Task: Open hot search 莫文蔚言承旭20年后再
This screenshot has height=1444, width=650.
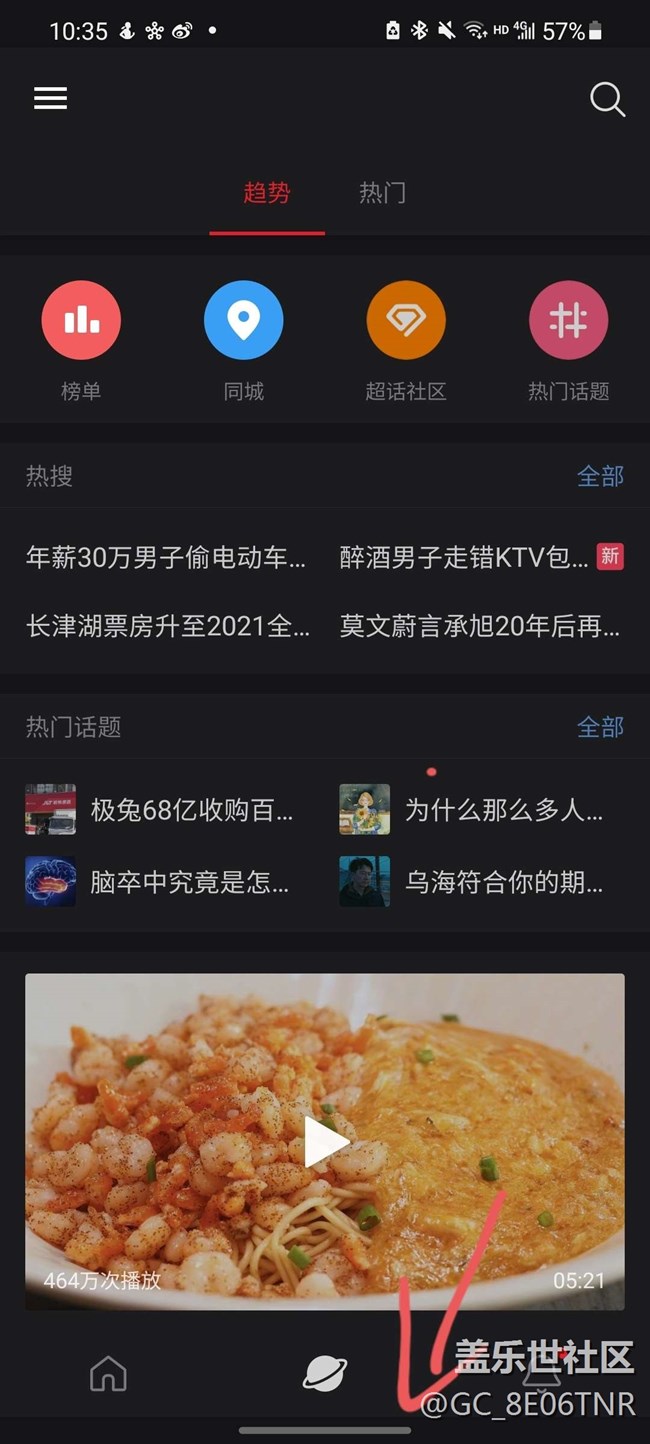Action: (x=480, y=627)
